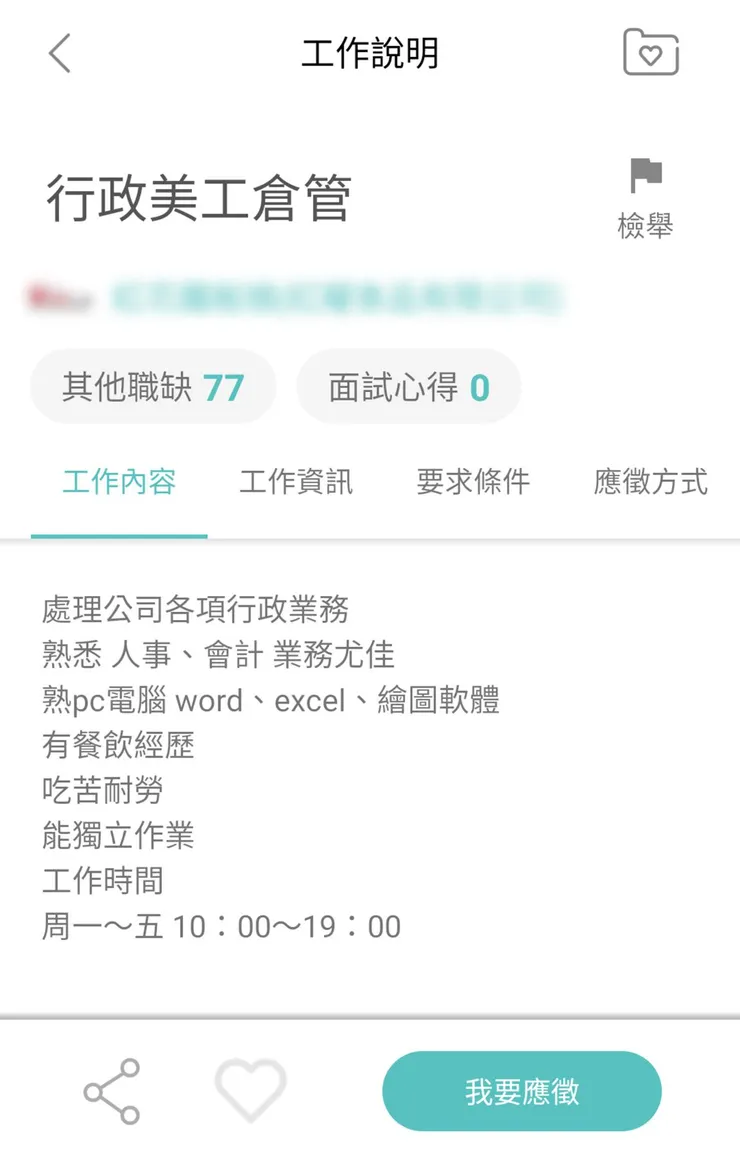
Task: Return to the 工作內容 tab
Action: tap(119, 482)
